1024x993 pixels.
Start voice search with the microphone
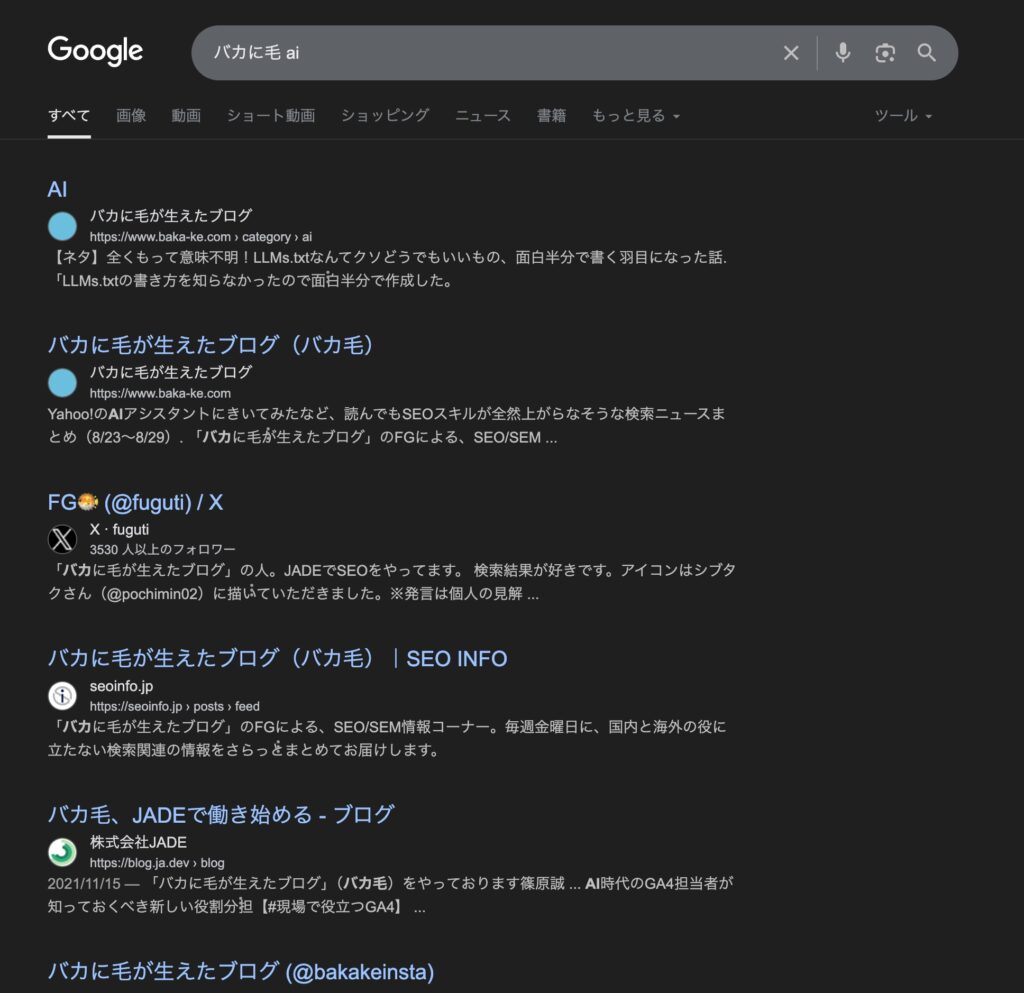coord(843,53)
